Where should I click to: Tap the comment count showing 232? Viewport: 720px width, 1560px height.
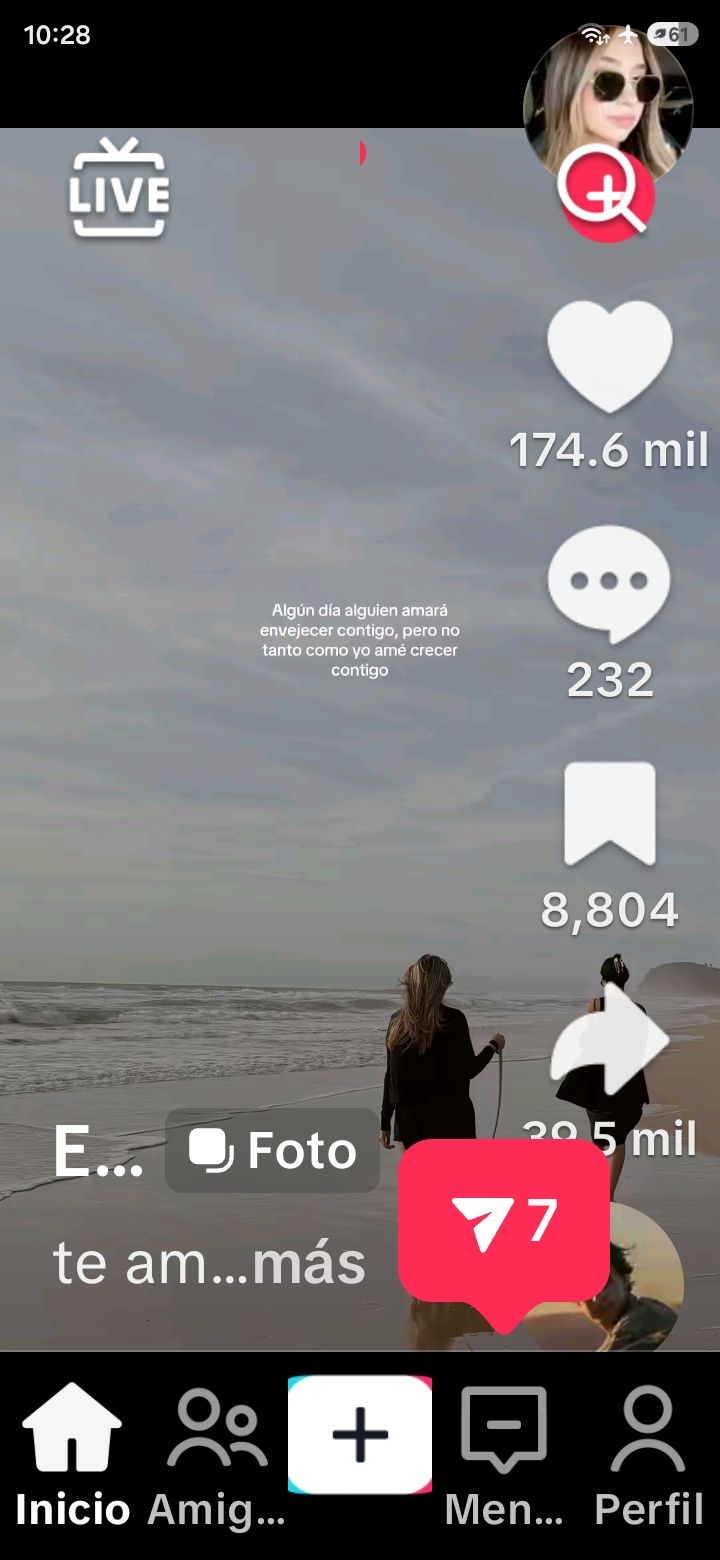click(610, 680)
